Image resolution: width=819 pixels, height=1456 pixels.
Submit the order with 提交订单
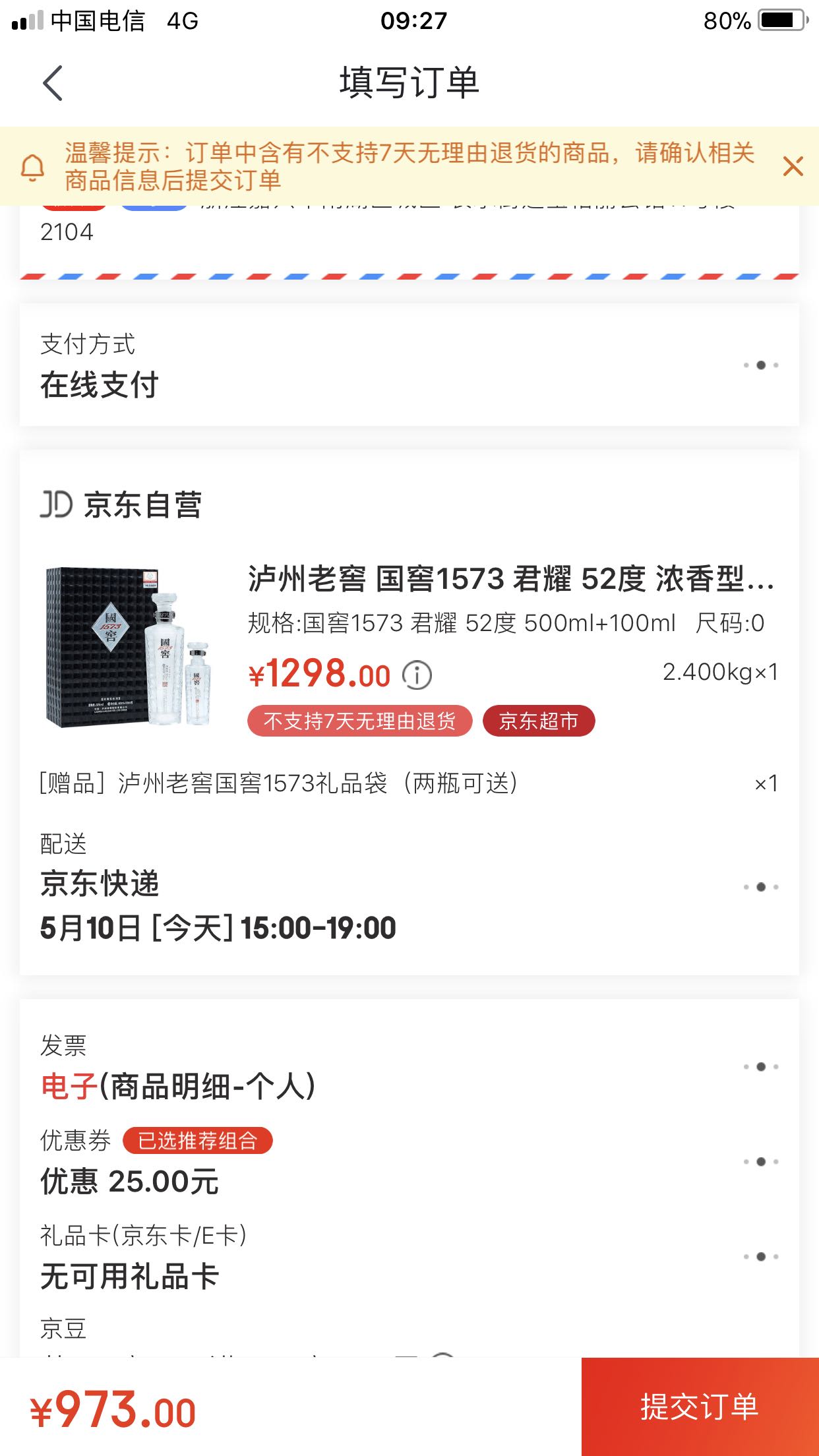[x=699, y=1407]
